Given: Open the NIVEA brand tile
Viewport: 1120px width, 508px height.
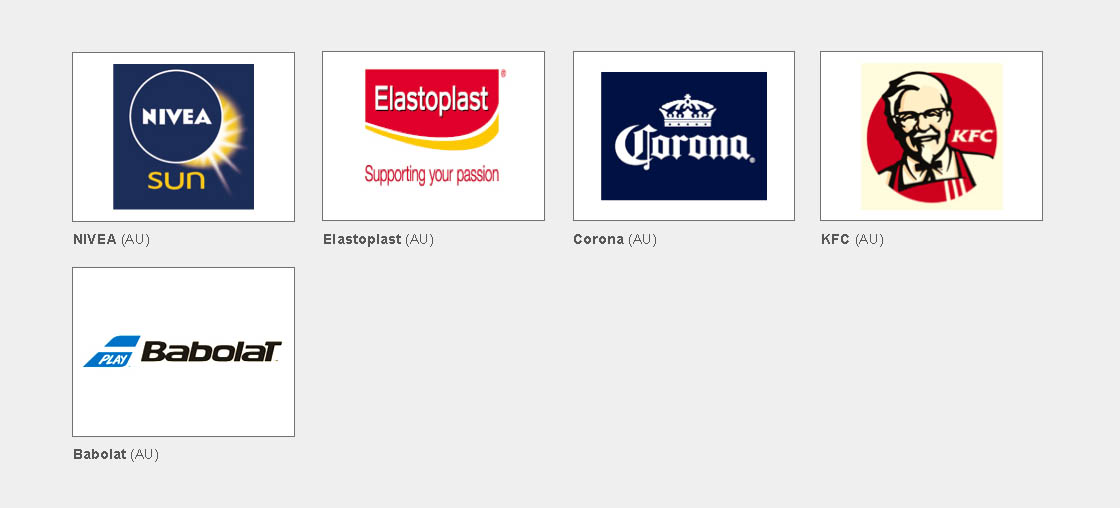Looking at the screenshot, I should pyautogui.click(x=183, y=137).
